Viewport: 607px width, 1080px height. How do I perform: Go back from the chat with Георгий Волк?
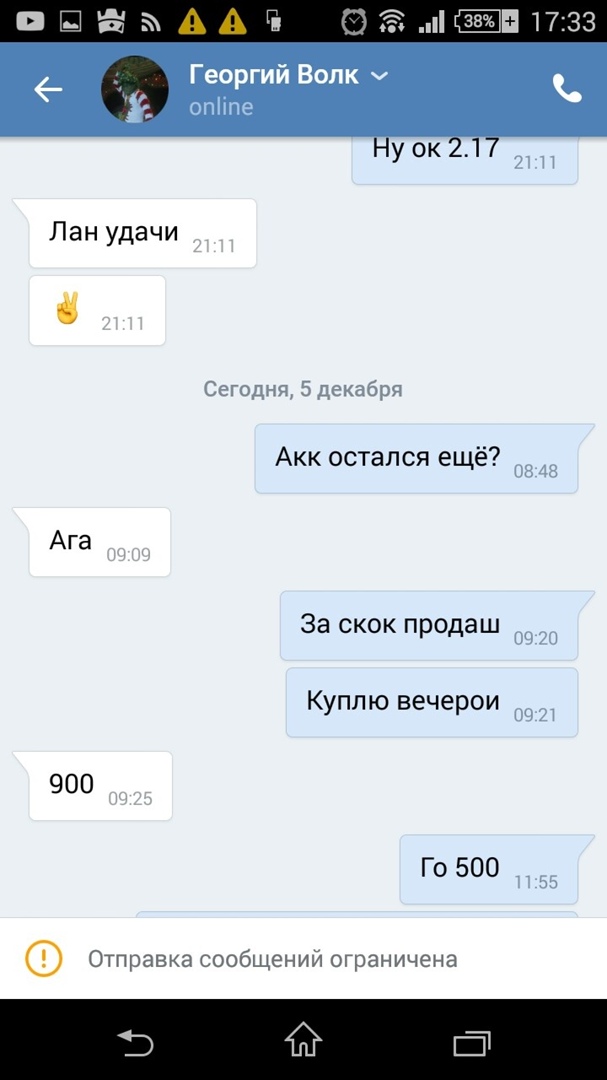(48, 90)
